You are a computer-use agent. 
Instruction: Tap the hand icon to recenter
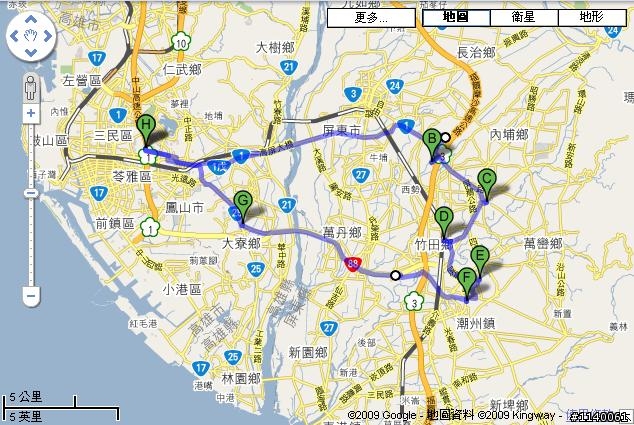pyautogui.click(x=31, y=36)
